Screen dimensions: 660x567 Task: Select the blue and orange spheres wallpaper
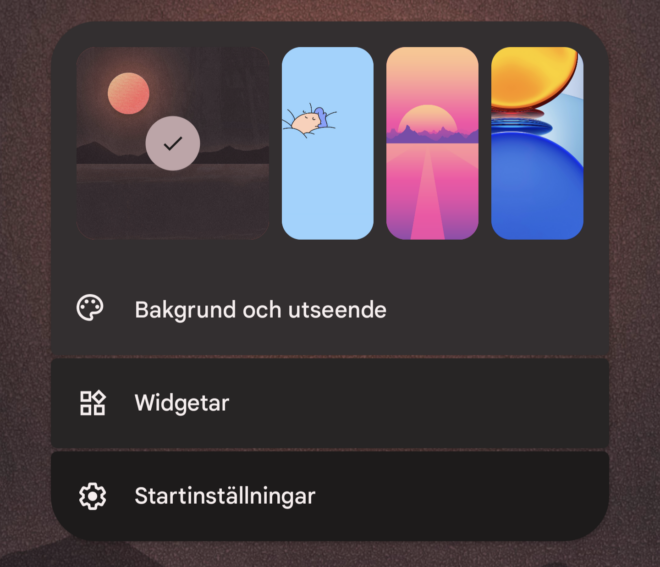pyautogui.click(x=537, y=143)
